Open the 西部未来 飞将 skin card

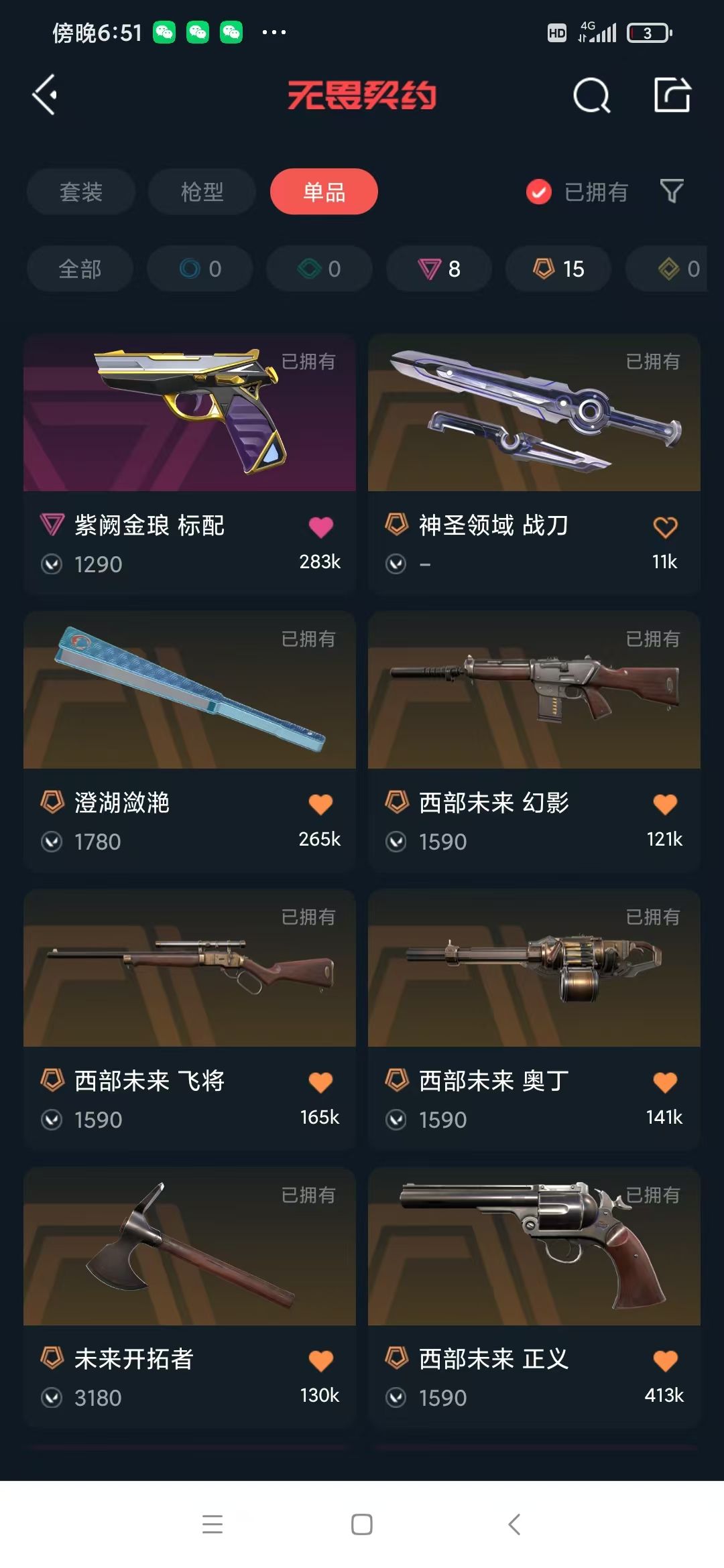(190, 1020)
